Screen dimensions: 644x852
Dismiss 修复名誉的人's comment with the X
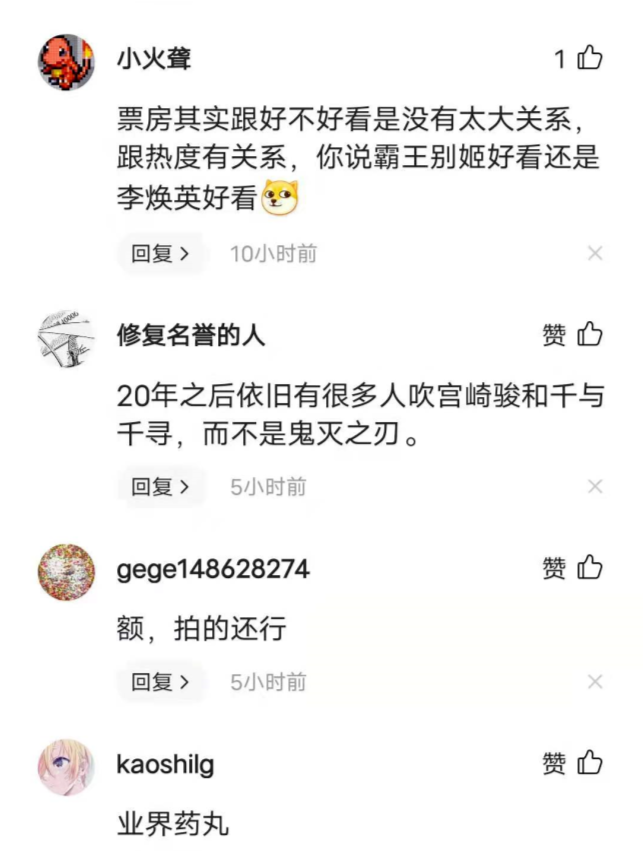click(x=595, y=487)
